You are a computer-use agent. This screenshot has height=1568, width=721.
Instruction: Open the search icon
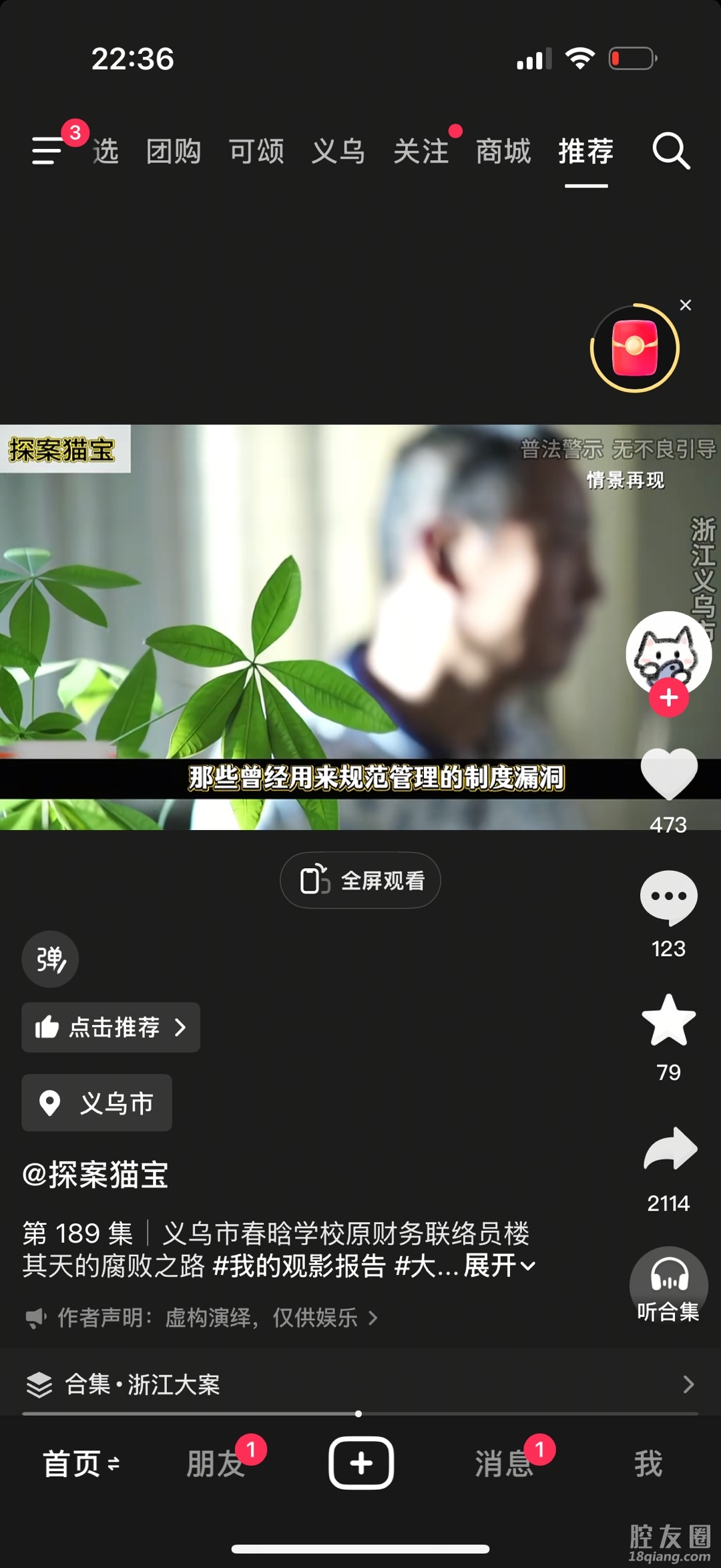point(670,151)
